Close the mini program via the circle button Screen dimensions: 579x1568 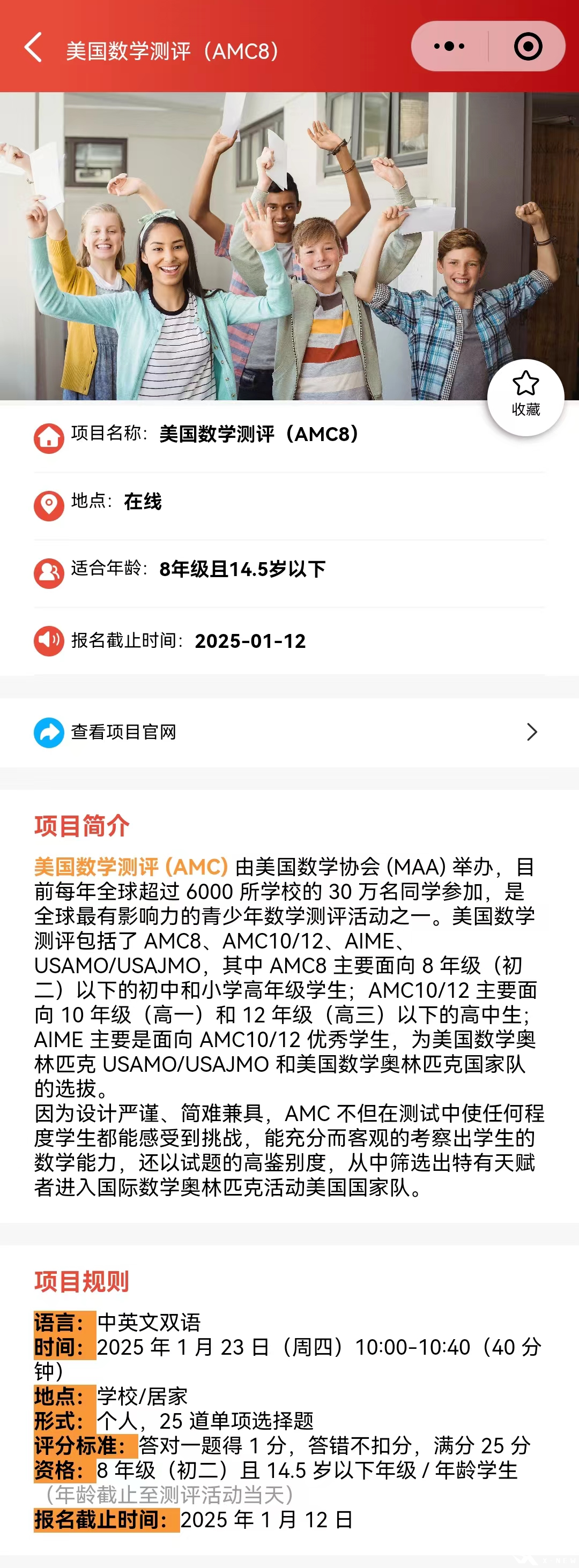pyautogui.click(x=527, y=46)
